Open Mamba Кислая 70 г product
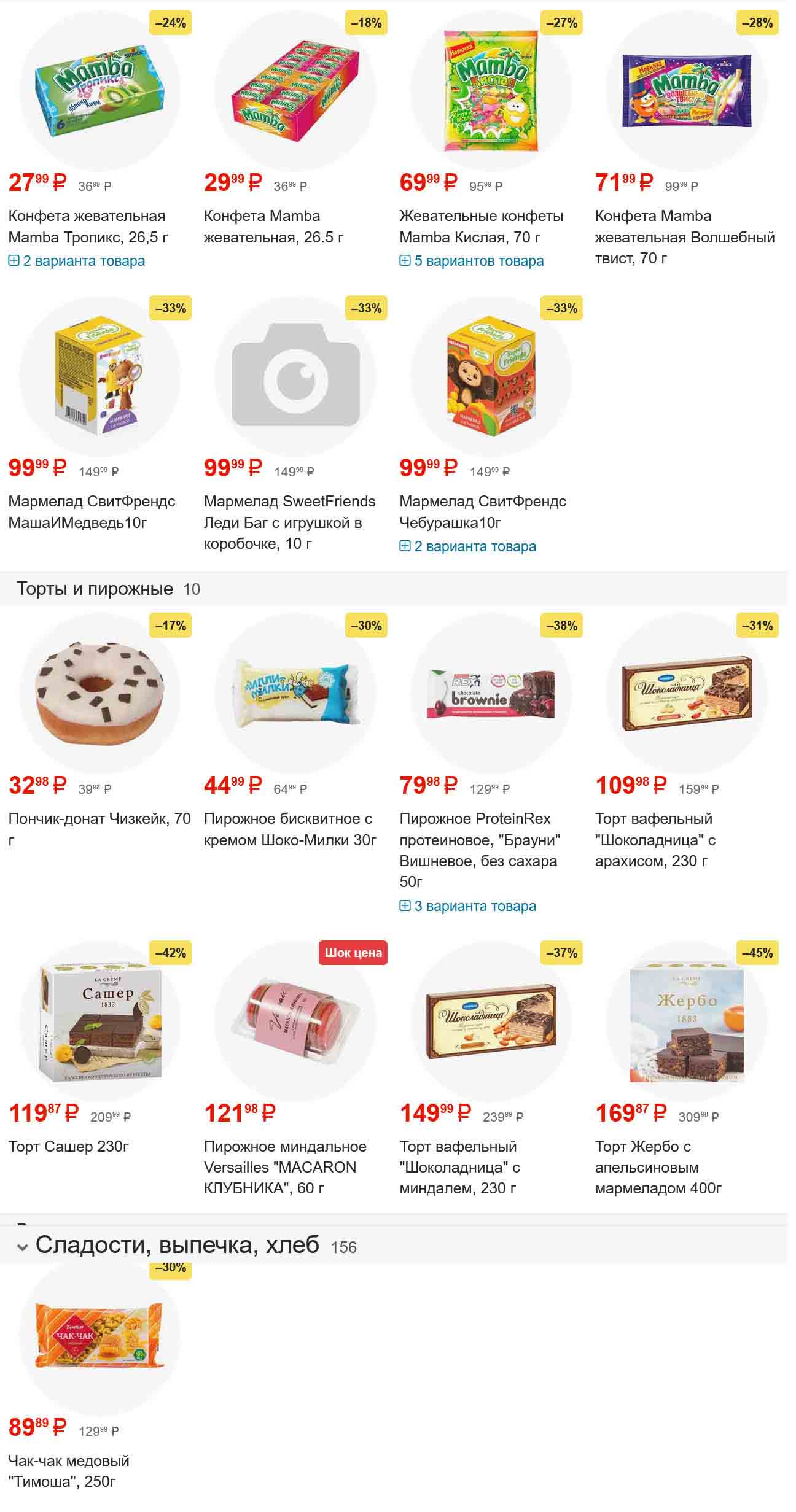The height and width of the screenshot is (1512, 796). pos(481,226)
